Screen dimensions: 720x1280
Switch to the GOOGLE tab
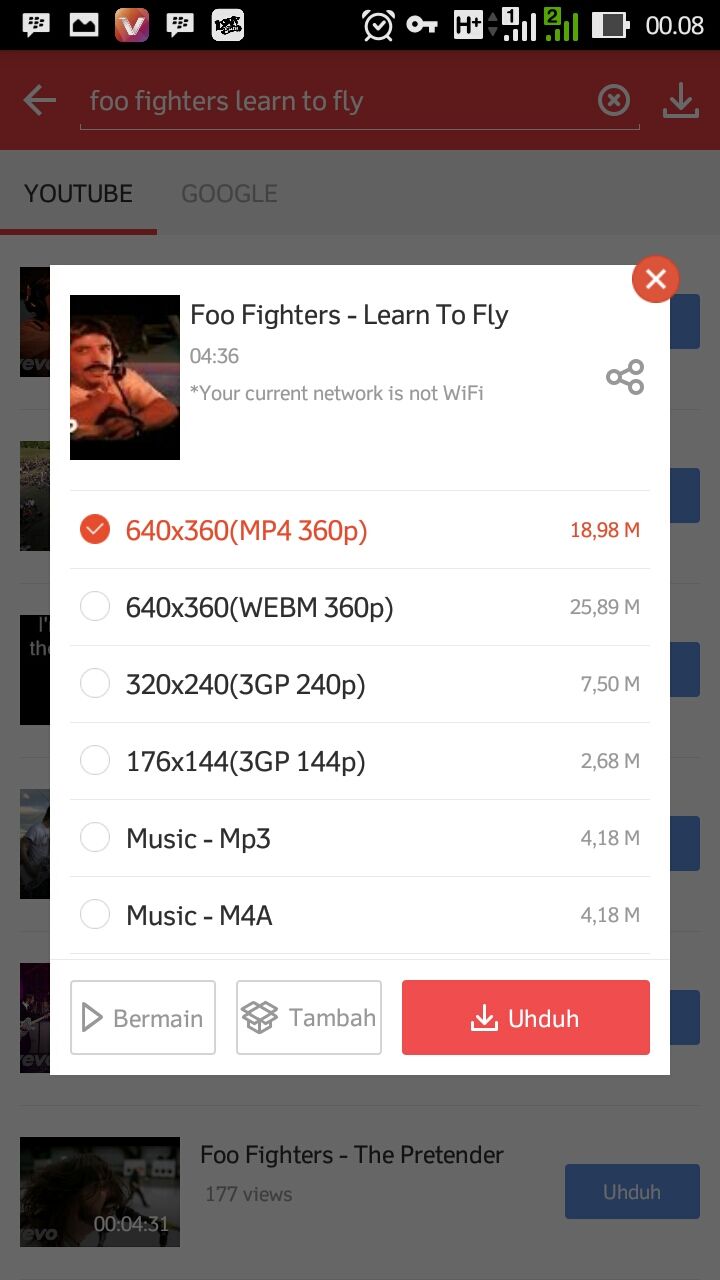click(x=229, y=193)
